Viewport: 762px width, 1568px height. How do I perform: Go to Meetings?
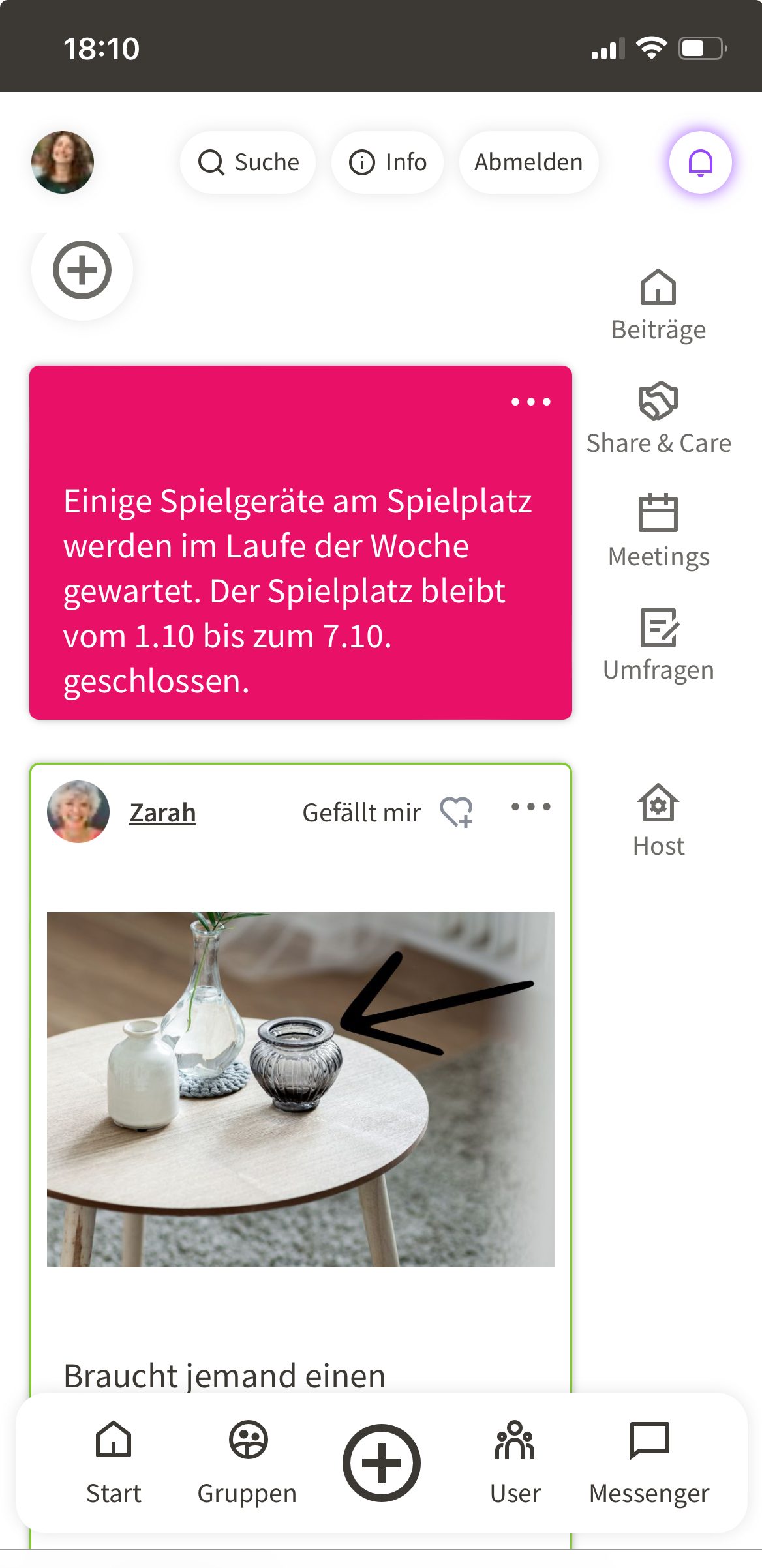click(658, 531)
